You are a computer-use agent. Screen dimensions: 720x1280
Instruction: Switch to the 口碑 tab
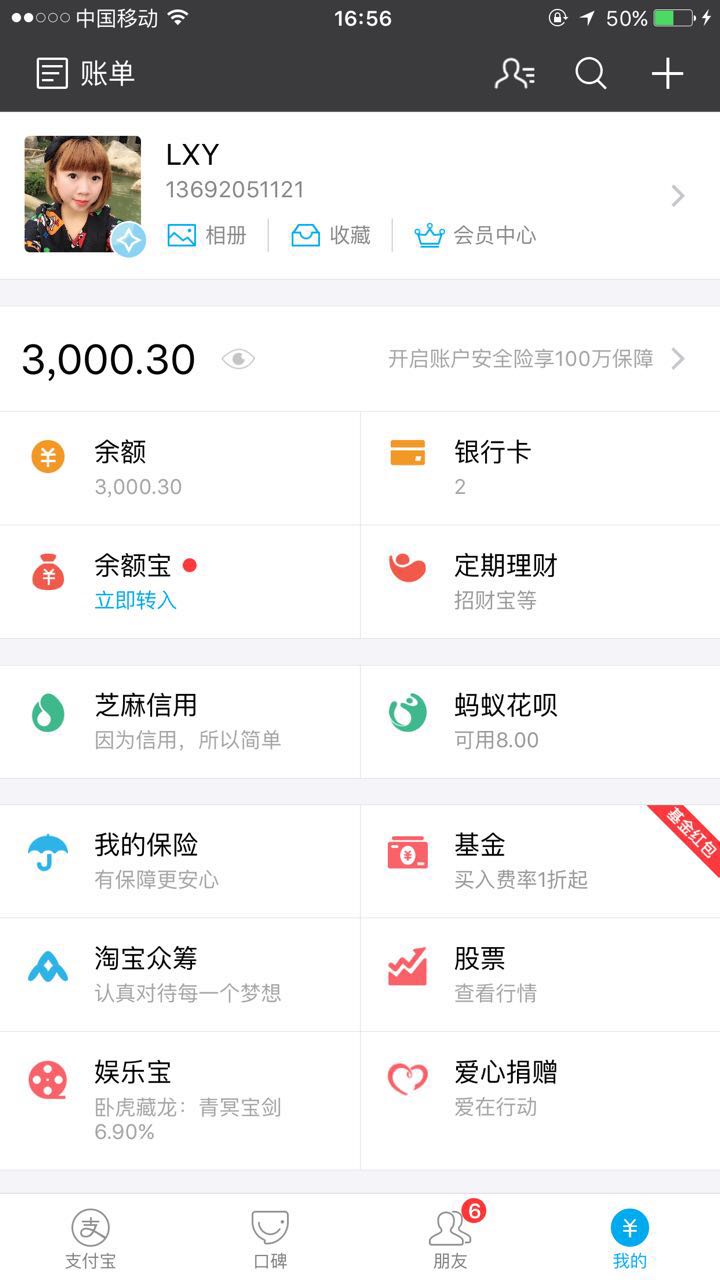[x=270, y=1238]
